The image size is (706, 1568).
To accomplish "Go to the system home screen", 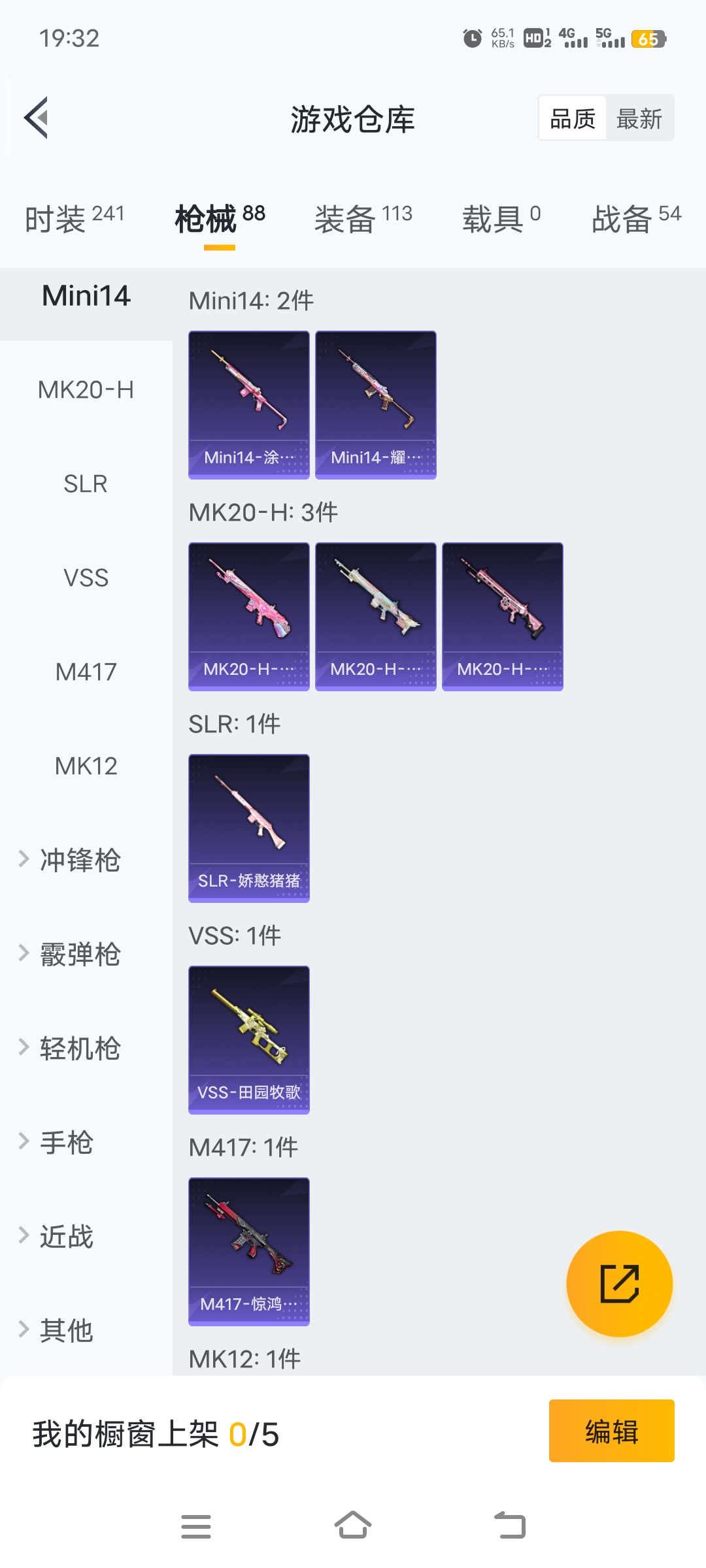I will (x=353, y=1526).
